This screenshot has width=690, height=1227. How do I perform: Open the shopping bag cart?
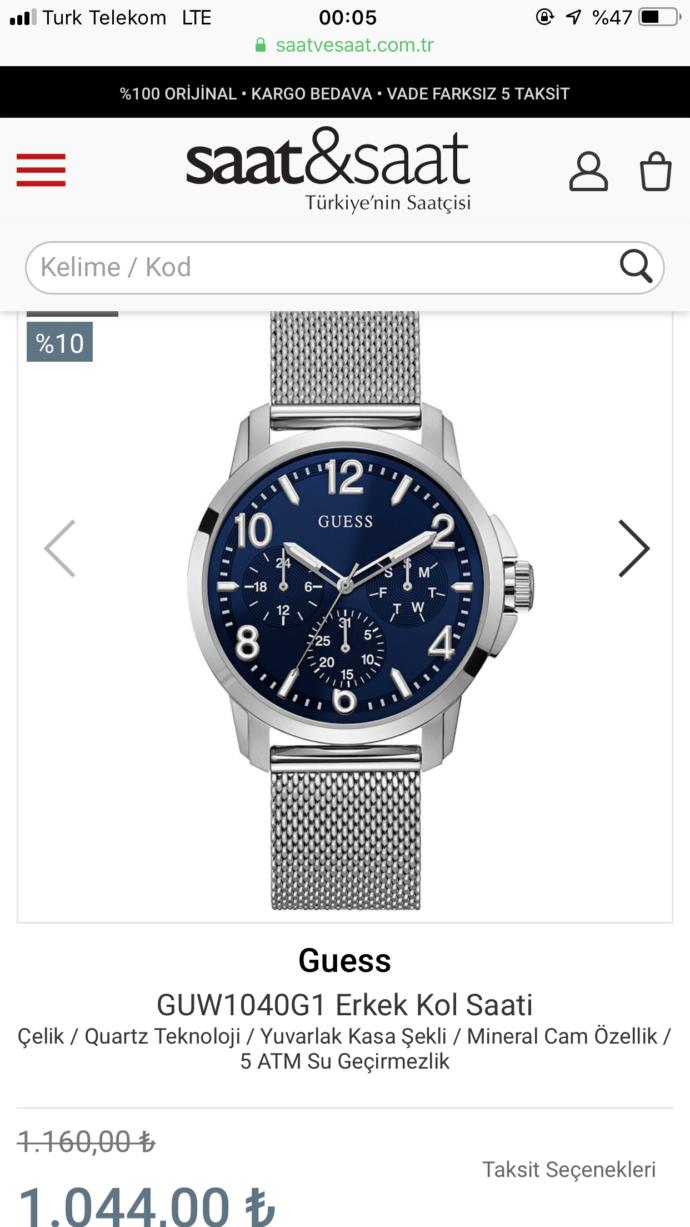pyautogui.click(x=655, y=171)
